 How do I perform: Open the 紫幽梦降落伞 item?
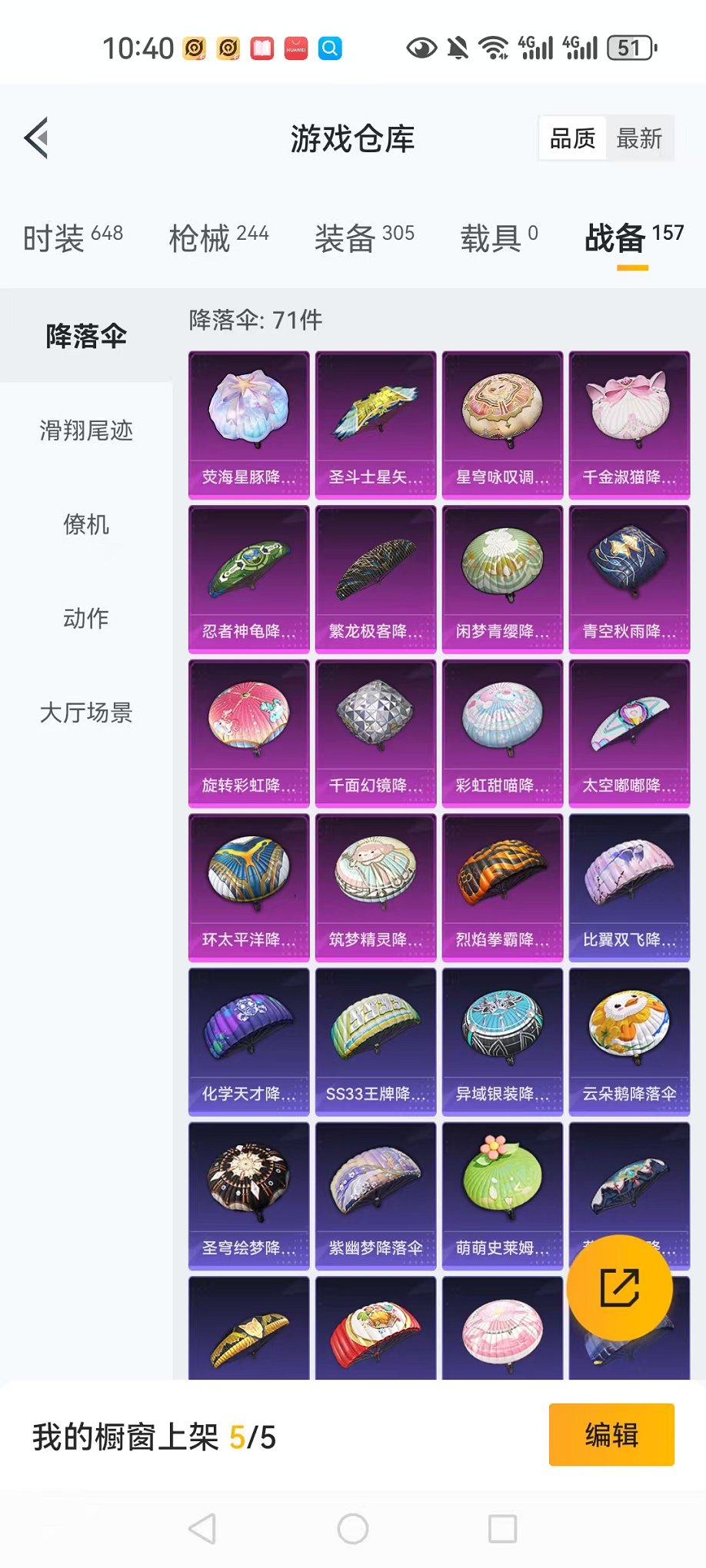(375, 1195)
